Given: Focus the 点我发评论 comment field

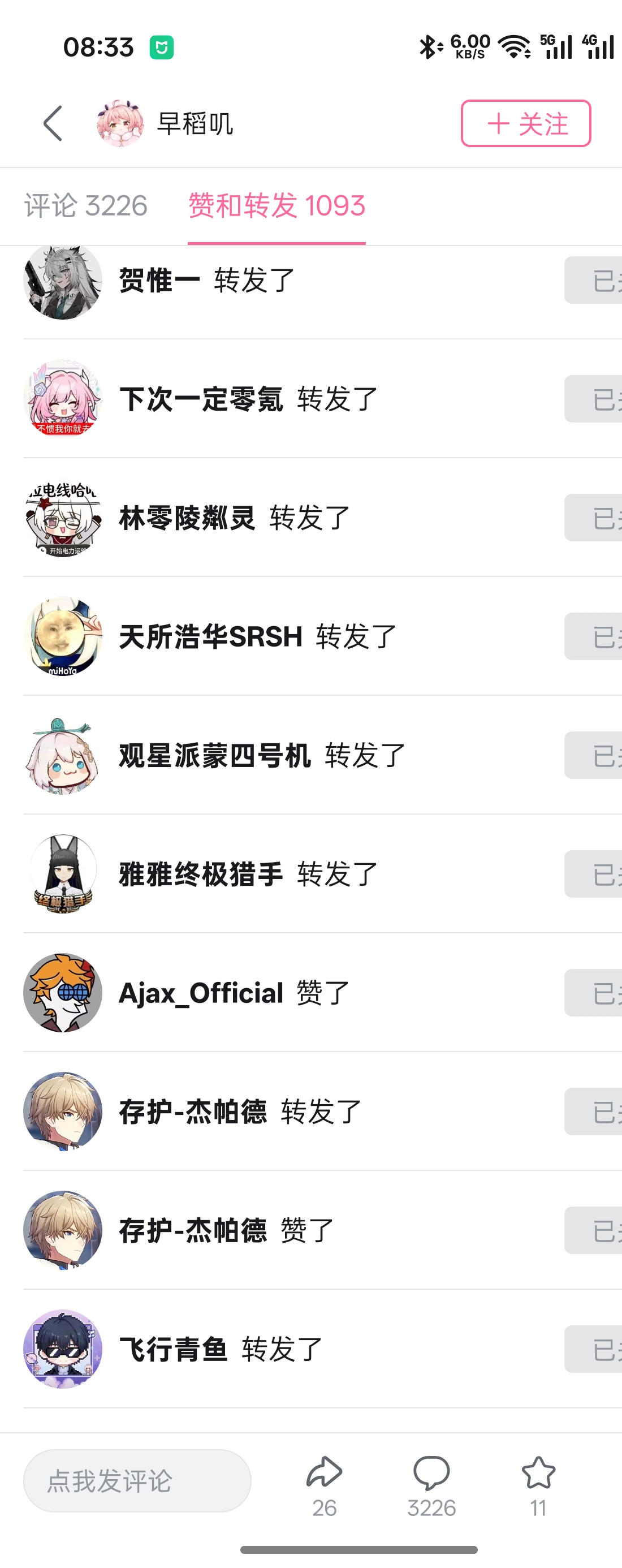Looking at the screenshot, I should [x=137, y=1480].
